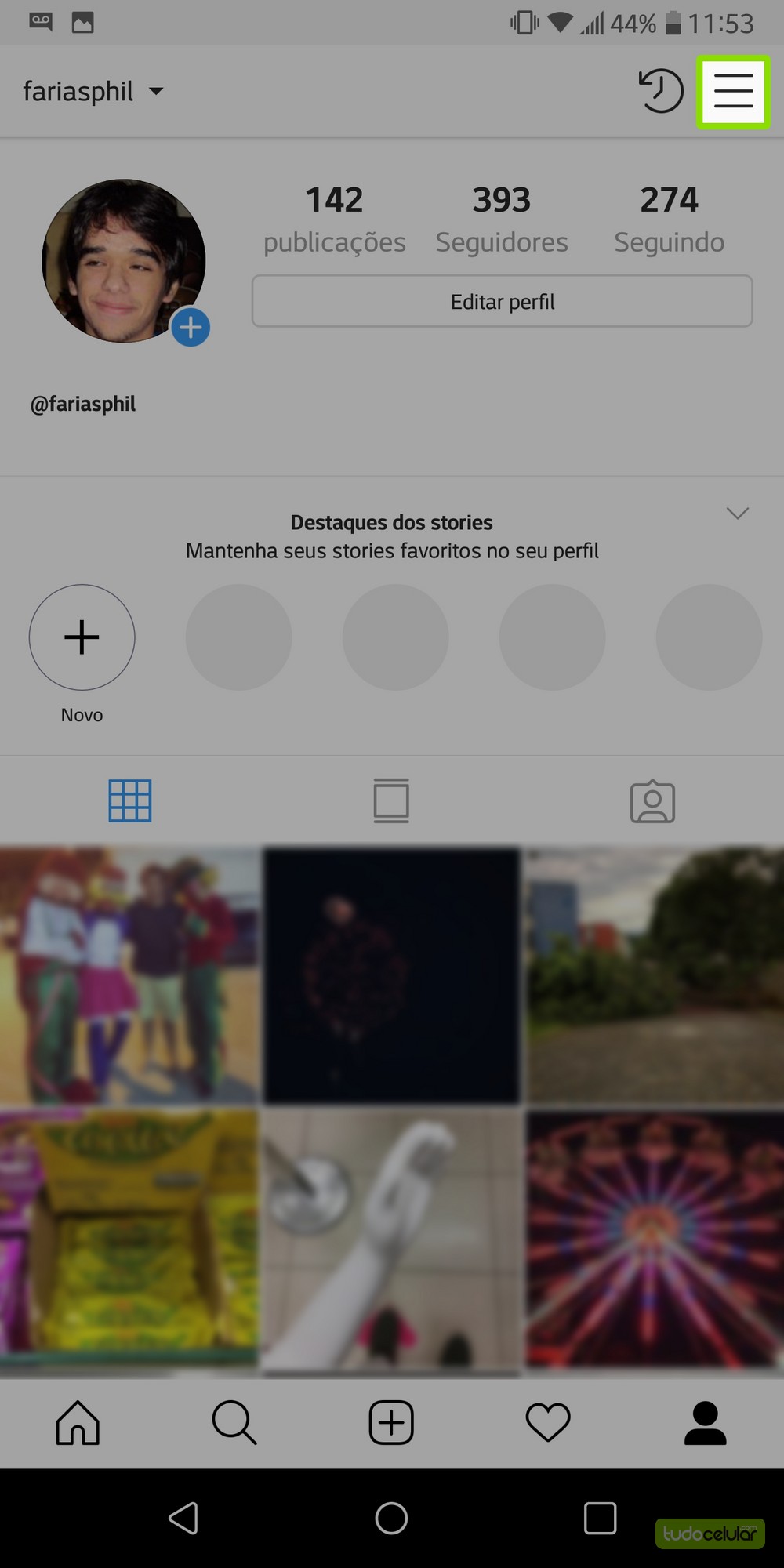Image resolution: width=784 pixels, height=1568 pixels.
Task: Go to the home feed
Action: [x=78, y=1422]
